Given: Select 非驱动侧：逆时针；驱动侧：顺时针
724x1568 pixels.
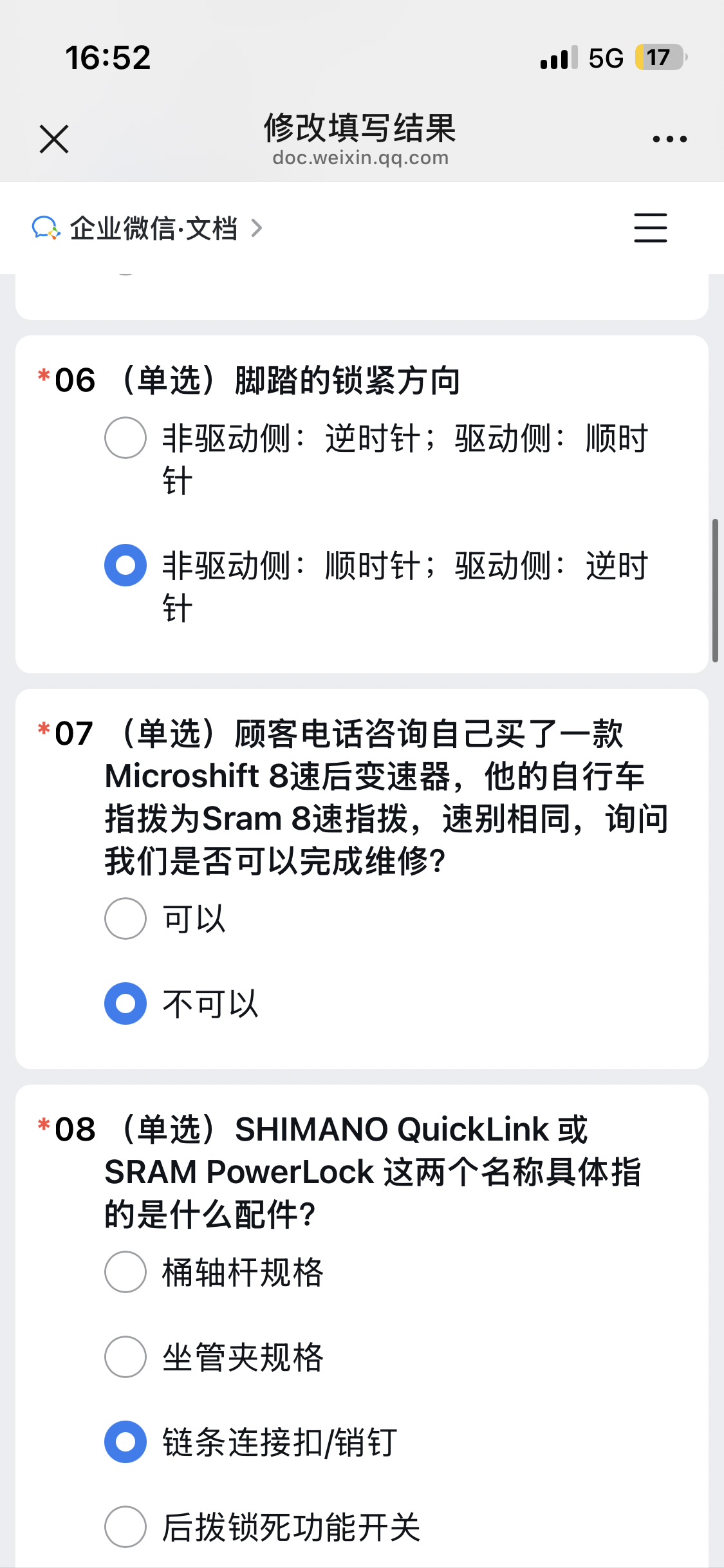Looking at the screenshot, I should (125, 438).
